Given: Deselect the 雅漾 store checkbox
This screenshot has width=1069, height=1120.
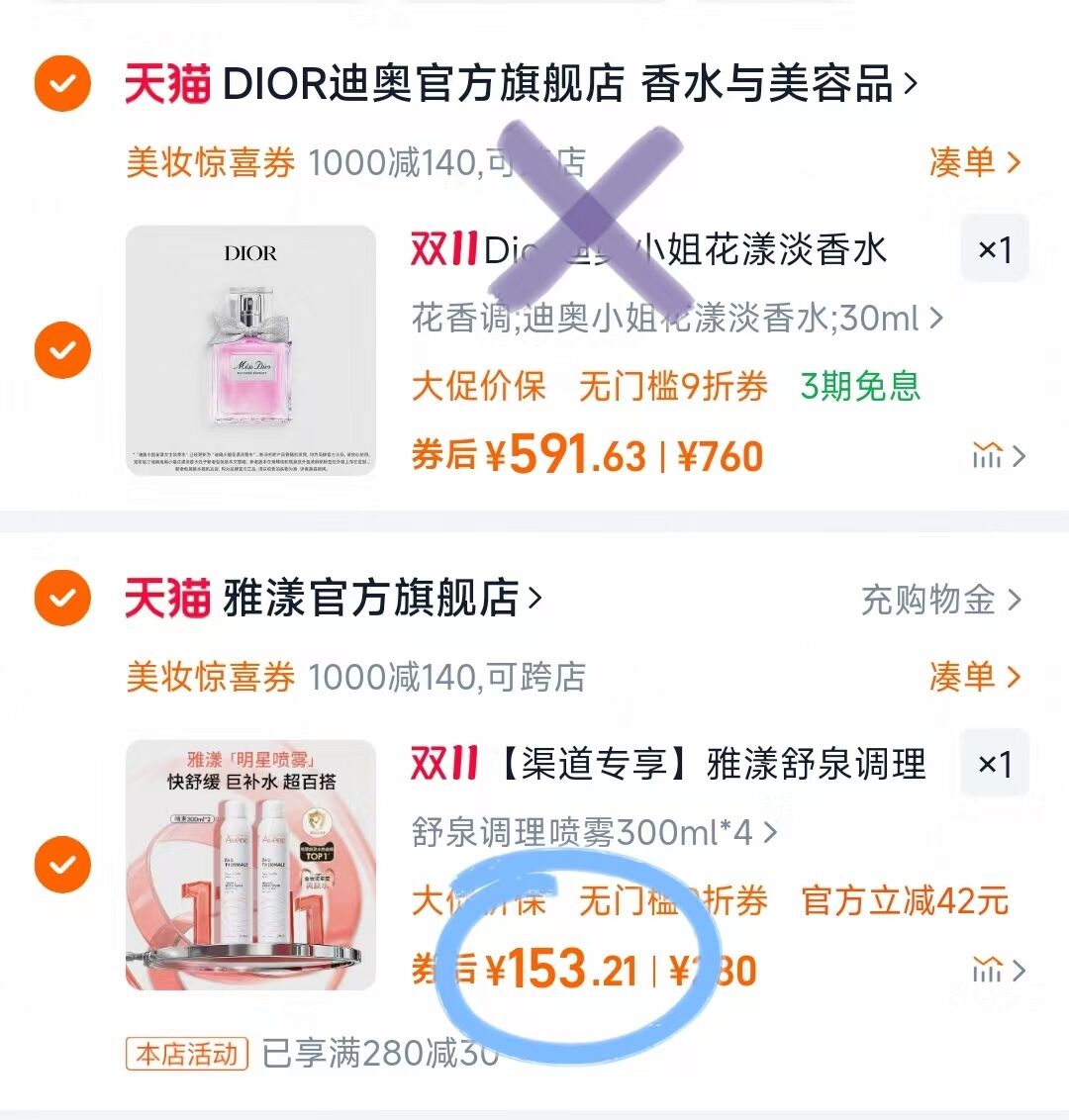Looking at the screenshot, I should [62, 599].
